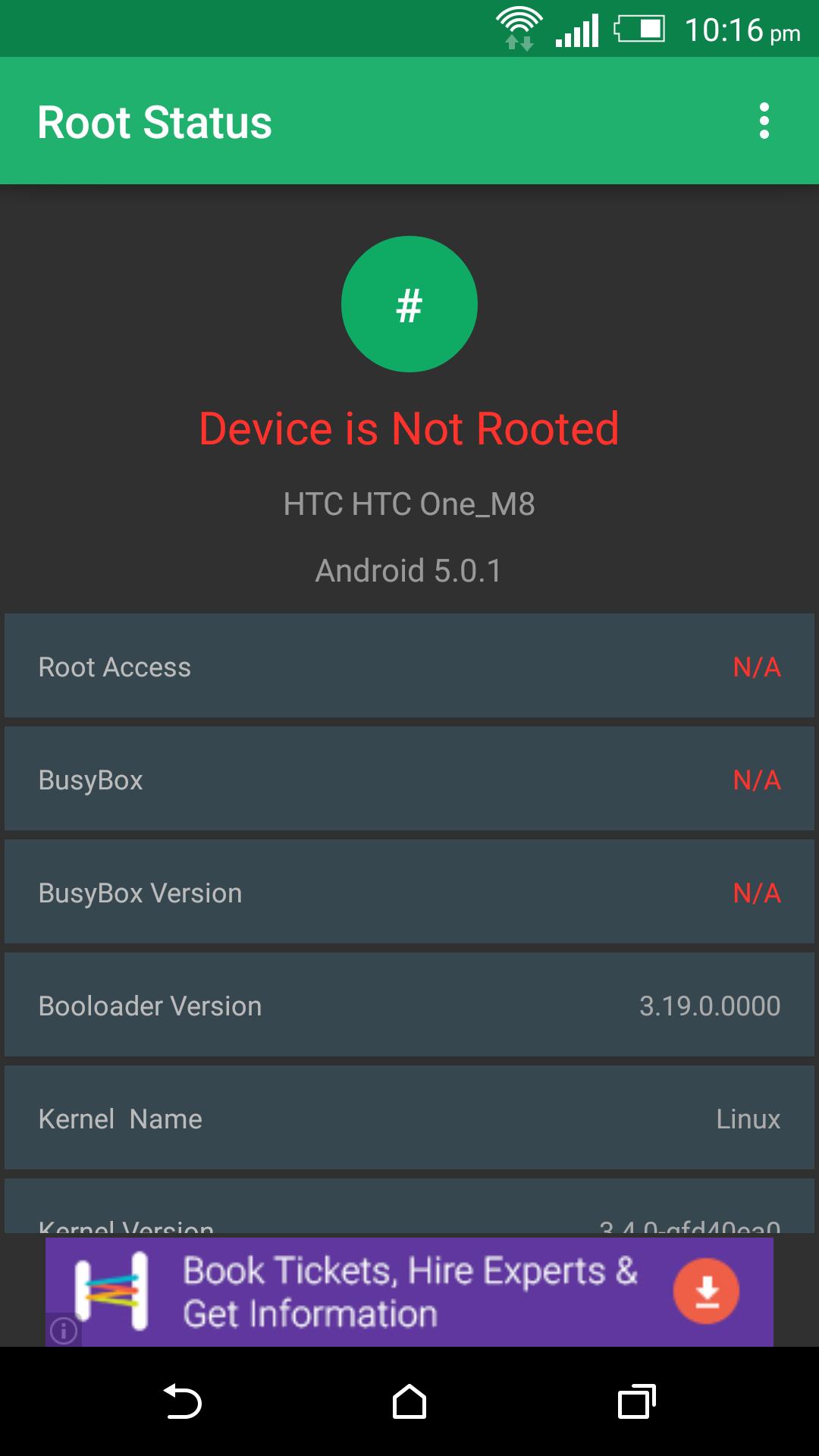This screenshot has height=1456, width=819.
Task: Select the BusyBox Version row
Action: point(409,892)
